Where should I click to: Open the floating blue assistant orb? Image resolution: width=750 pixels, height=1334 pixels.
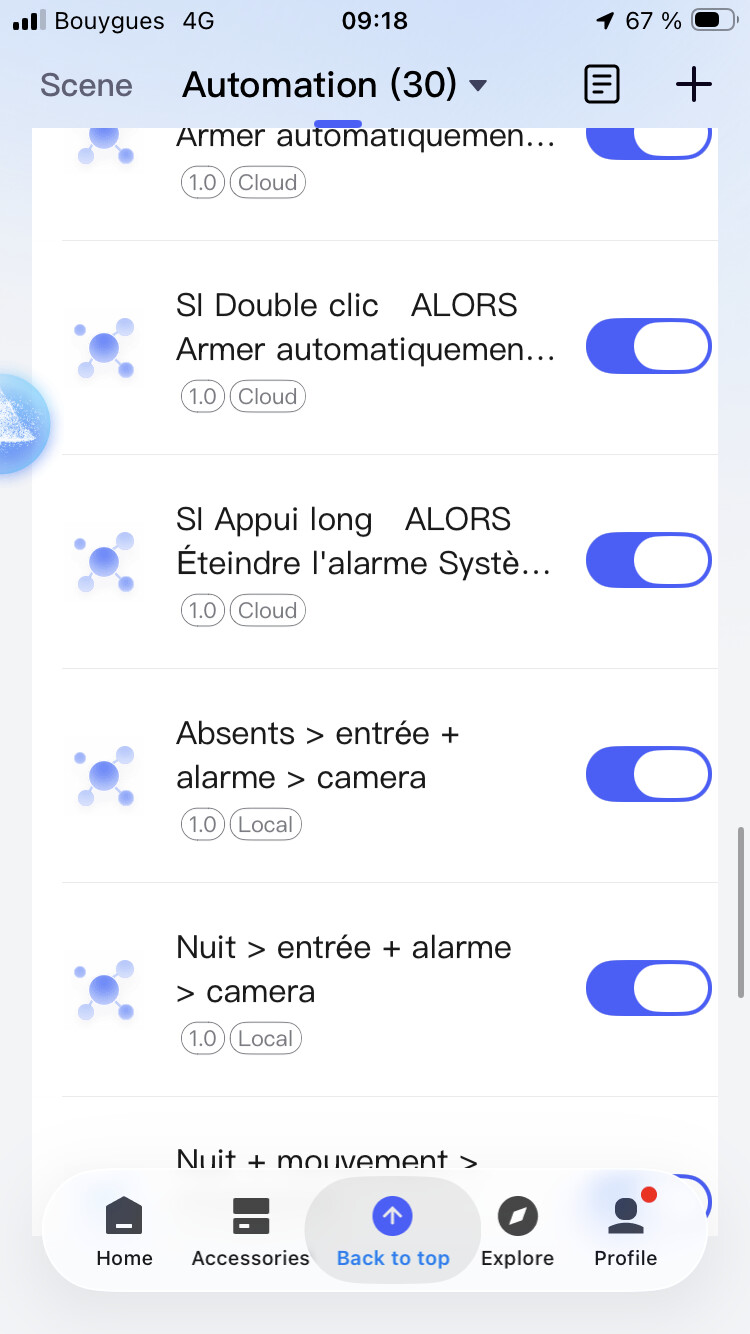tap(18, 424)
